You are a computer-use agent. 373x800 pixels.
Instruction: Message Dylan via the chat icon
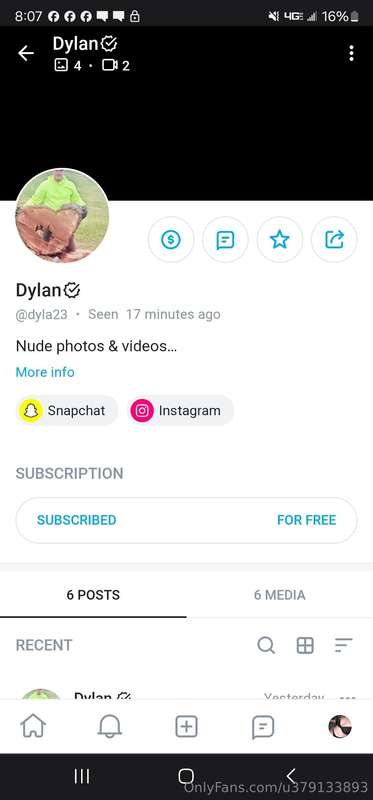pyautogui.click(x=225, y=239)
